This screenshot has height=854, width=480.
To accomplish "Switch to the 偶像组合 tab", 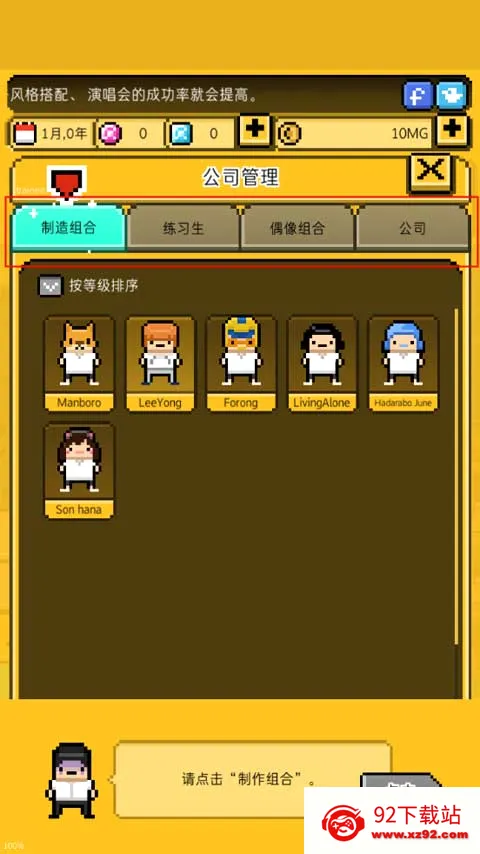I will tap(297, 228).
